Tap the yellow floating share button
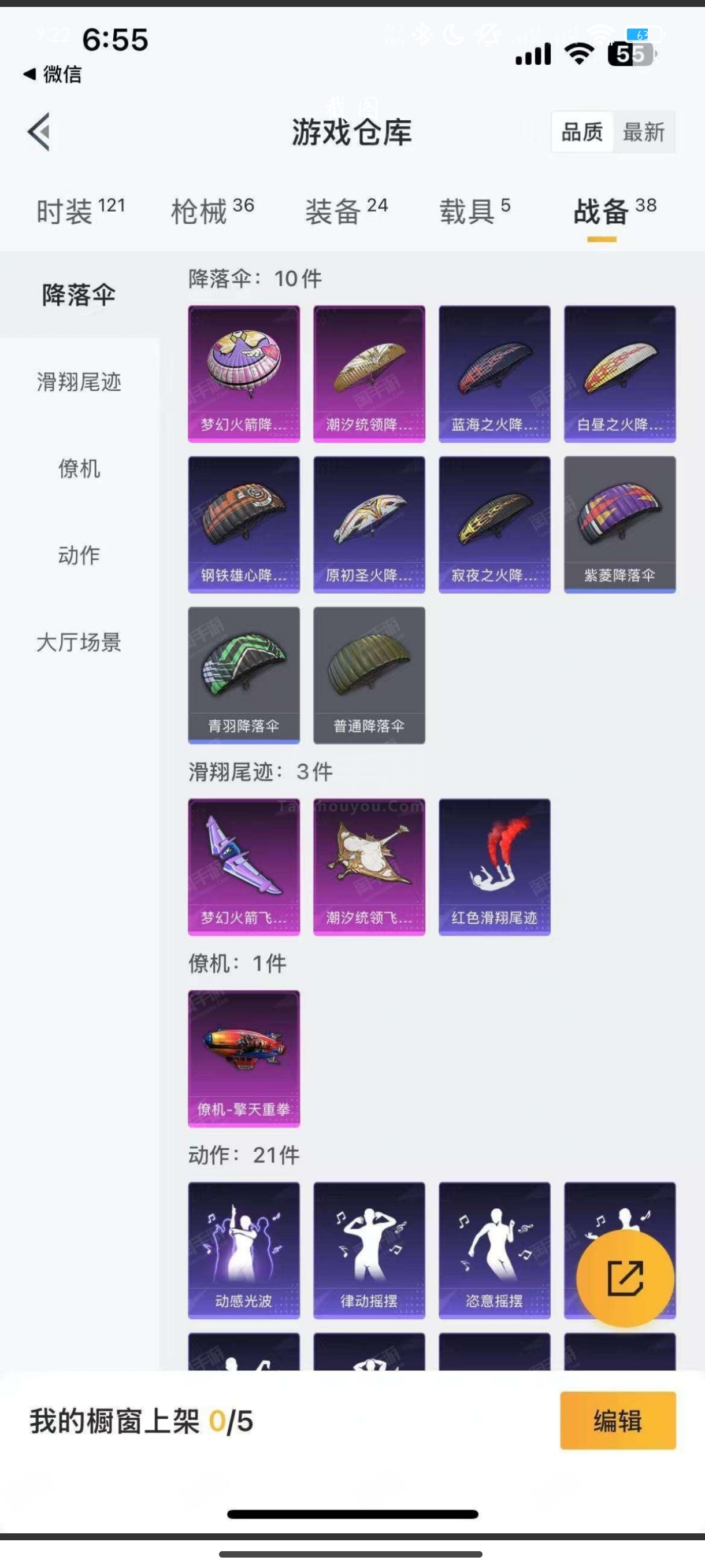 pos(625,1278)
